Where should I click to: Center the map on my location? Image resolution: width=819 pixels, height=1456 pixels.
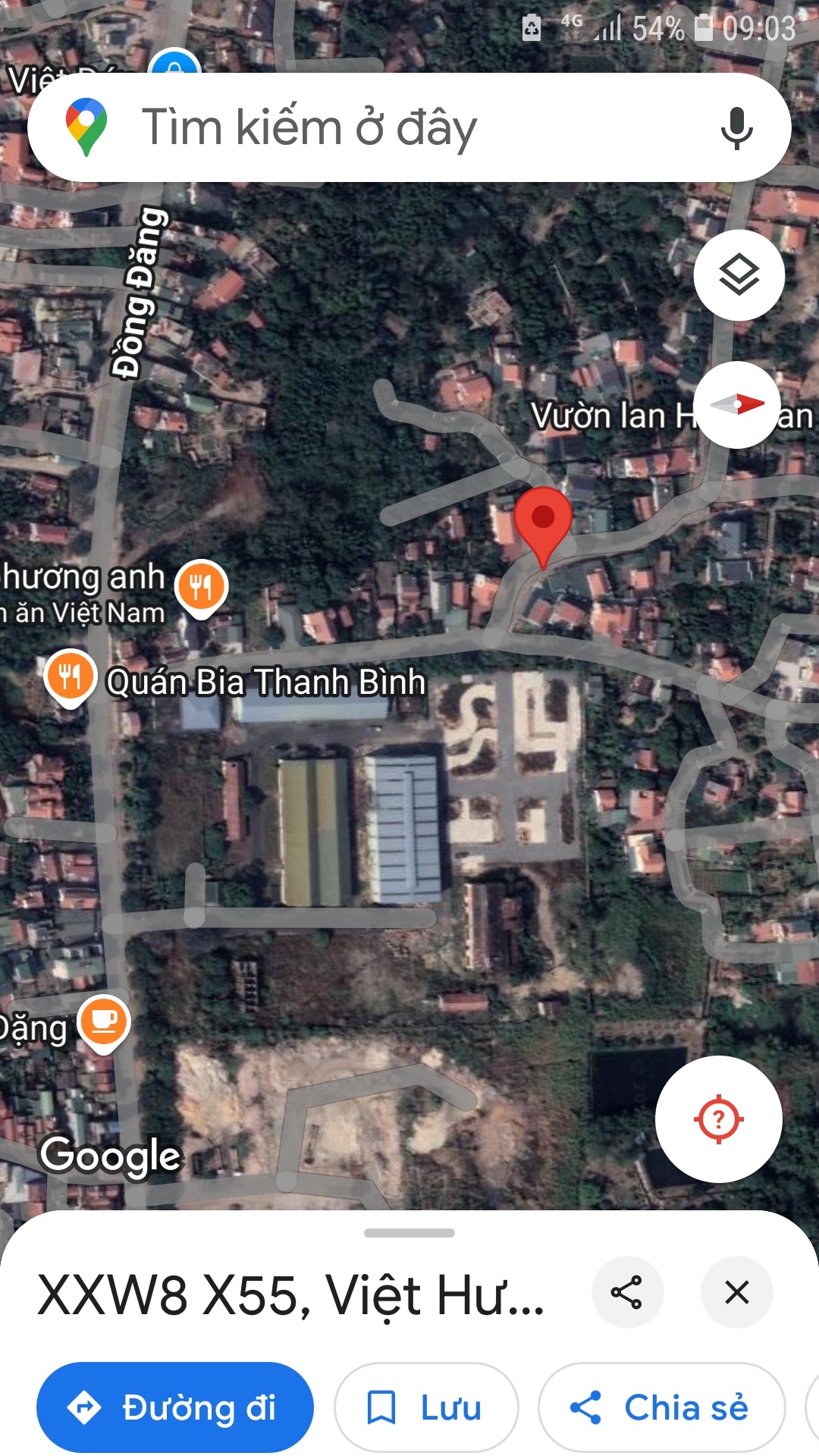pyautogui.click(x=718, y=1119)
